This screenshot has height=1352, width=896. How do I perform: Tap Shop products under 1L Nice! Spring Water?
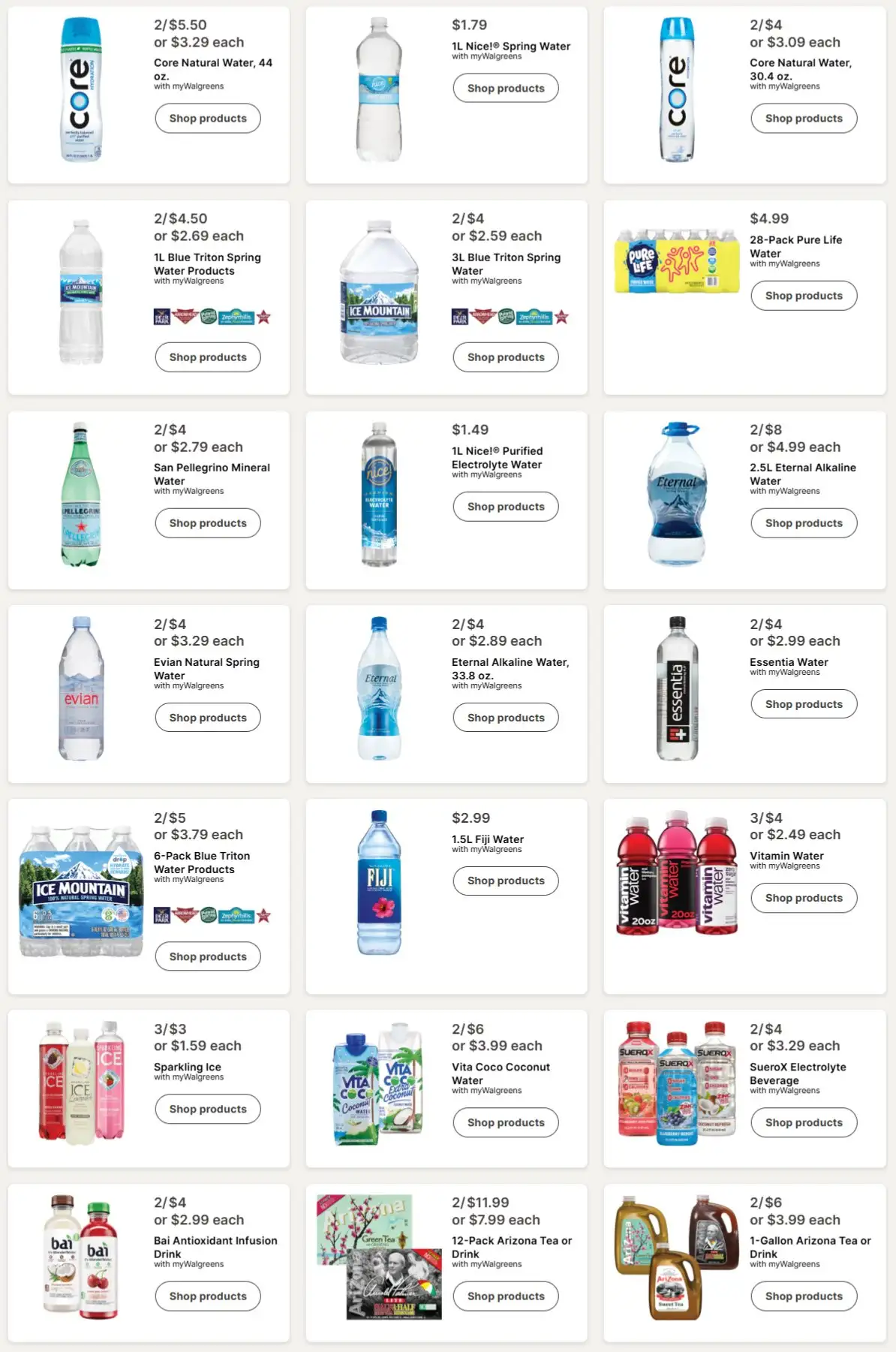tap(506, 89)
